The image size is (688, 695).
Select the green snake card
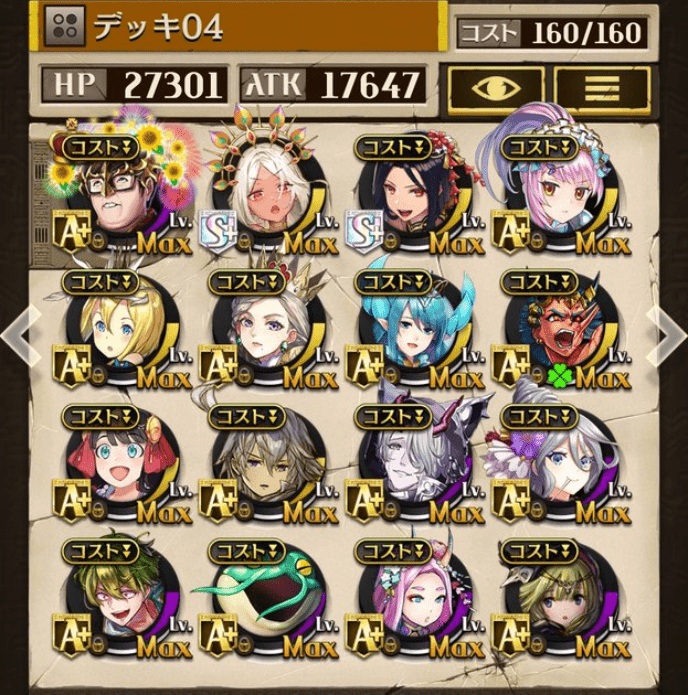coord(266,605)
